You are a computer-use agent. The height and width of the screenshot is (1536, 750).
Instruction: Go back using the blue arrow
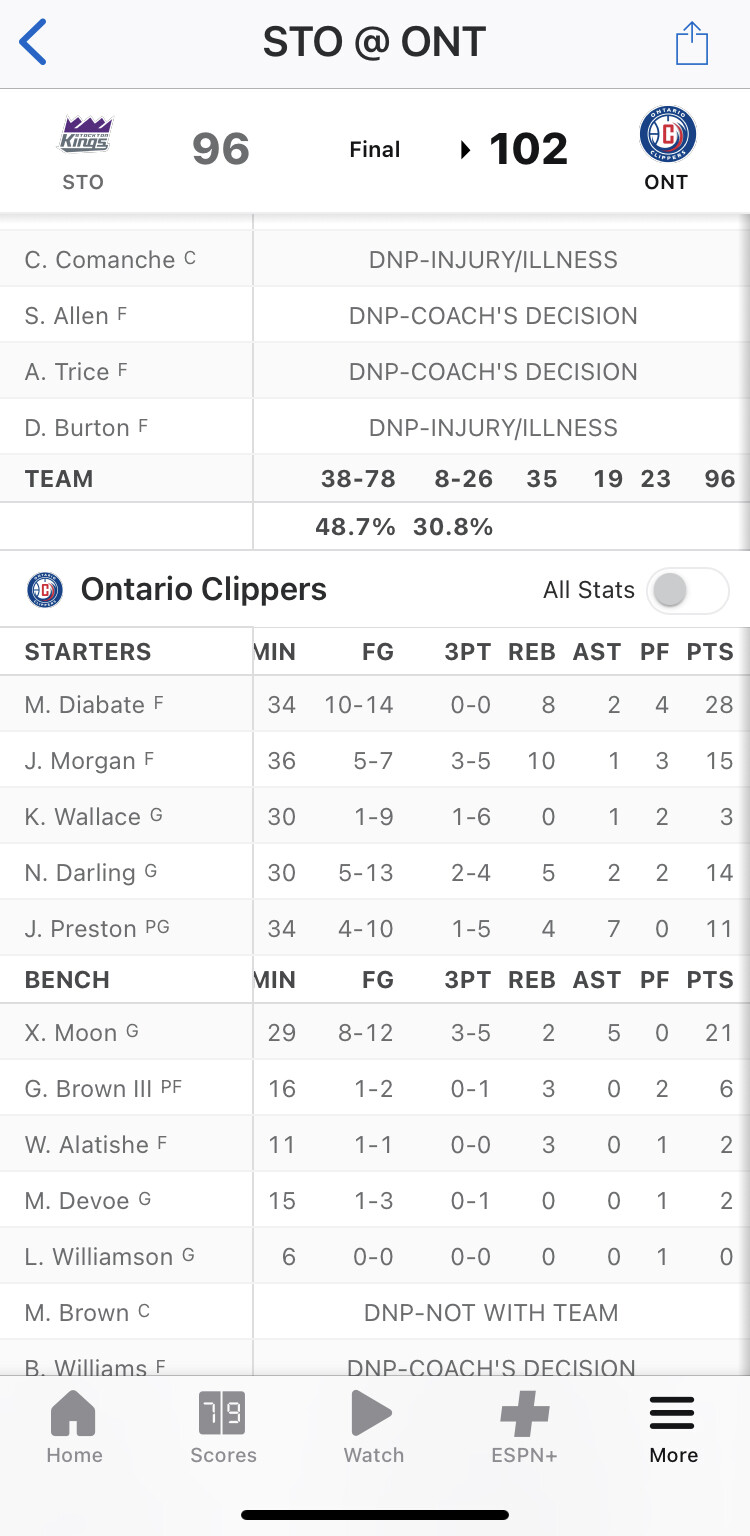tap(34, 44)
